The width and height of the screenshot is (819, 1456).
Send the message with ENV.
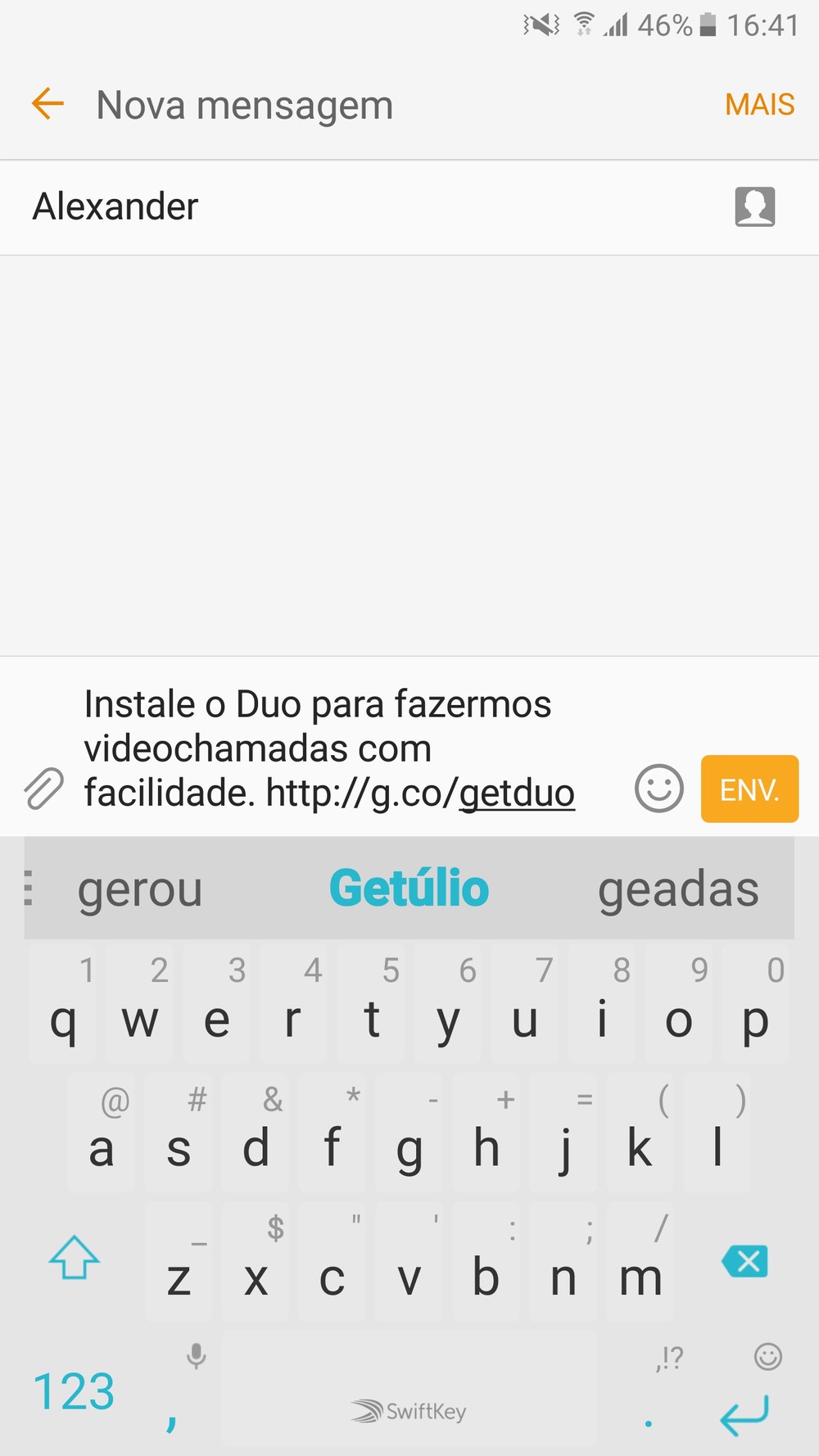pyautogui.click(x=749, y=789)
